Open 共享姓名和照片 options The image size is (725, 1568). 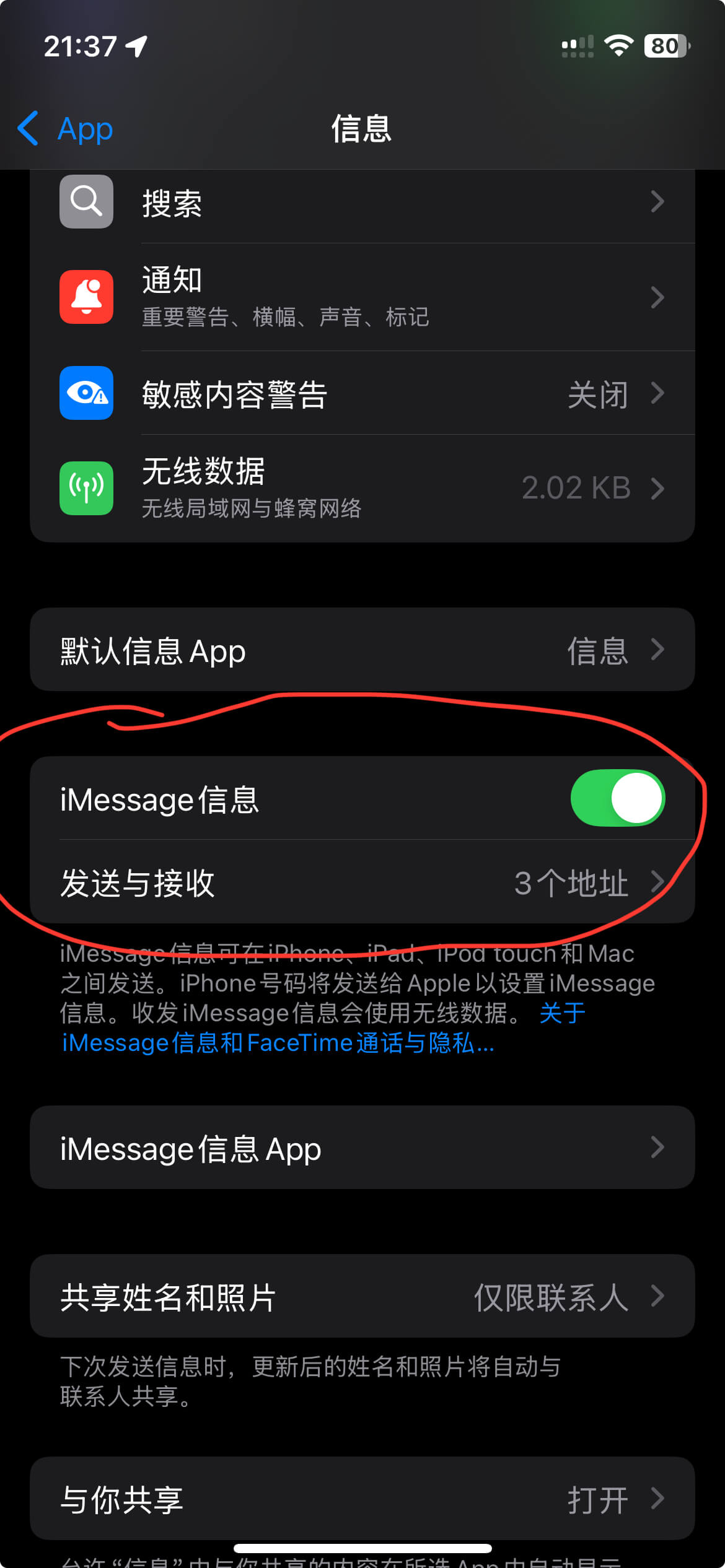pos(362,1296)
